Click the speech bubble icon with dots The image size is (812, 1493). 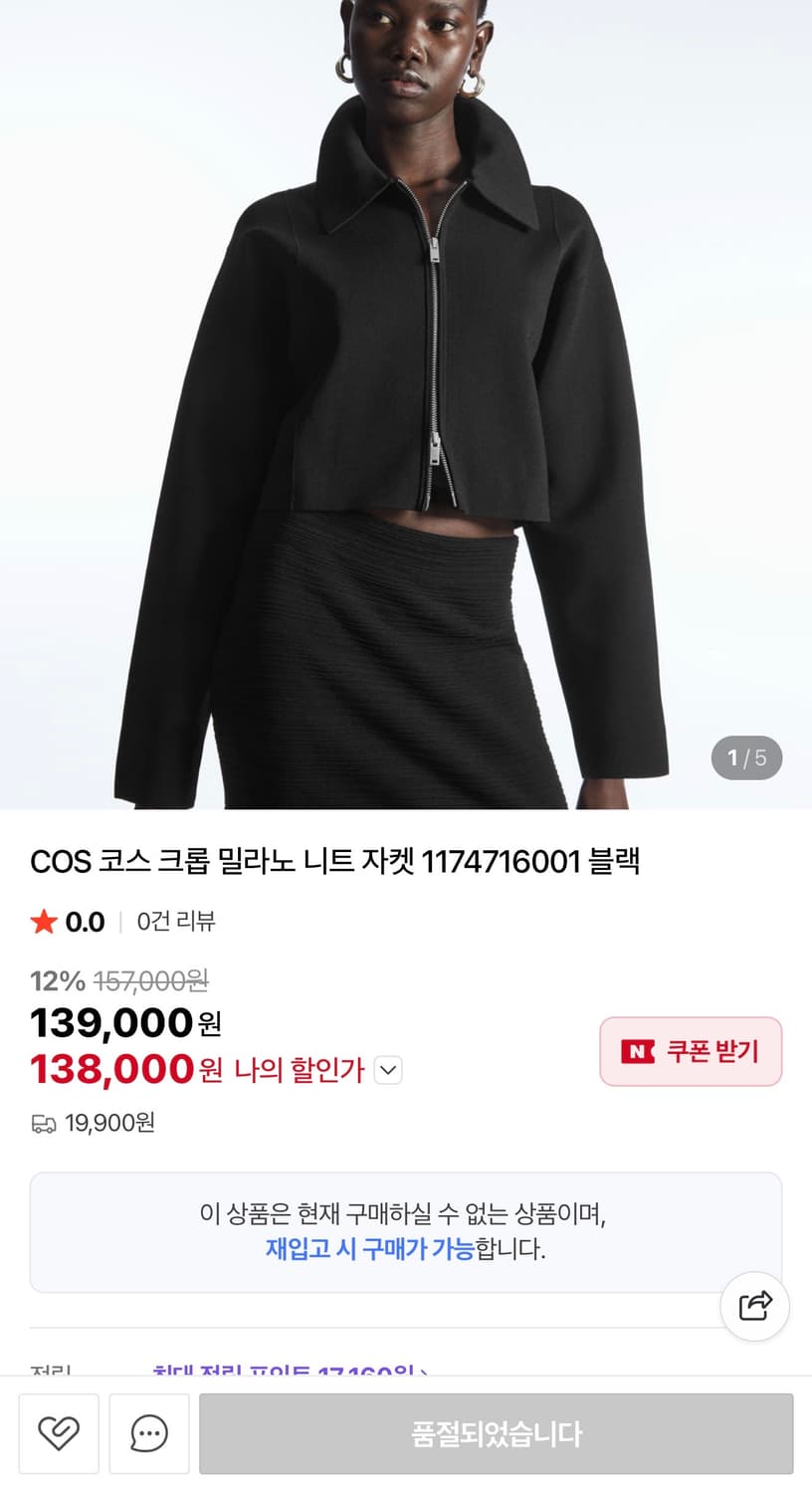click(148, 1434)
